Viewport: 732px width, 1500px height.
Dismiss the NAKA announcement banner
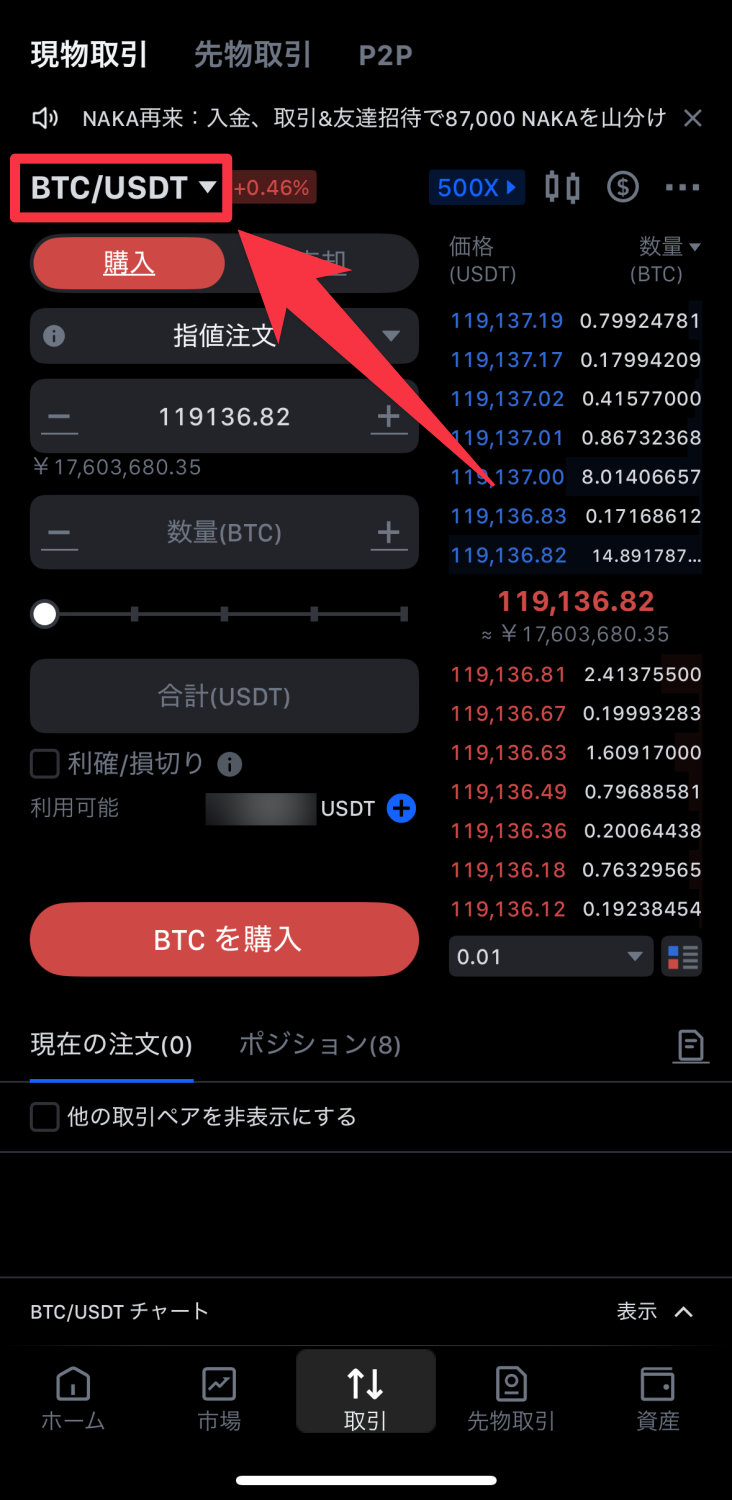point(692,118)
